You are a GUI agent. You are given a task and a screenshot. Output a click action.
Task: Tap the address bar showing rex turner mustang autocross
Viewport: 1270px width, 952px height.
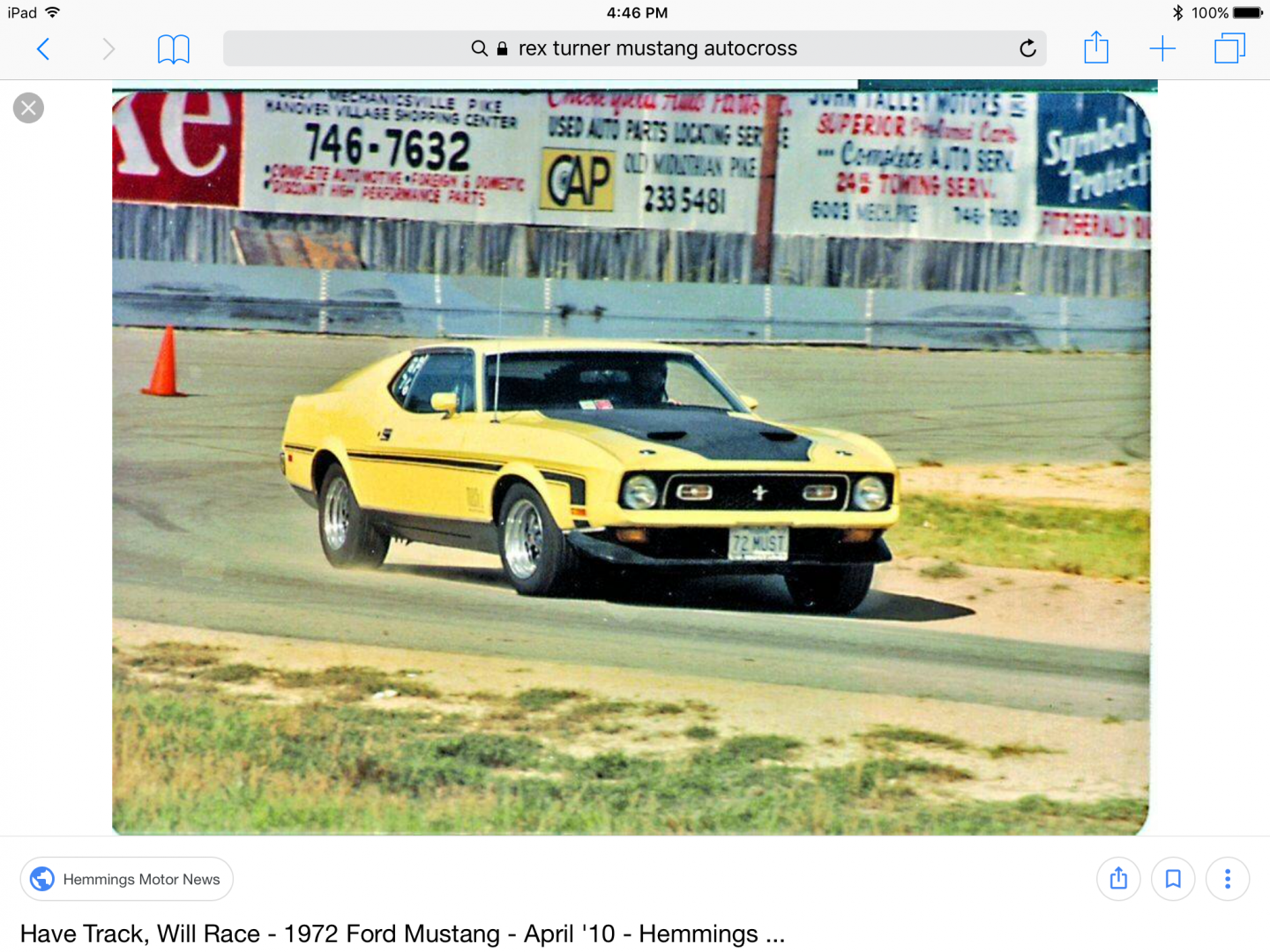point(635,48)
